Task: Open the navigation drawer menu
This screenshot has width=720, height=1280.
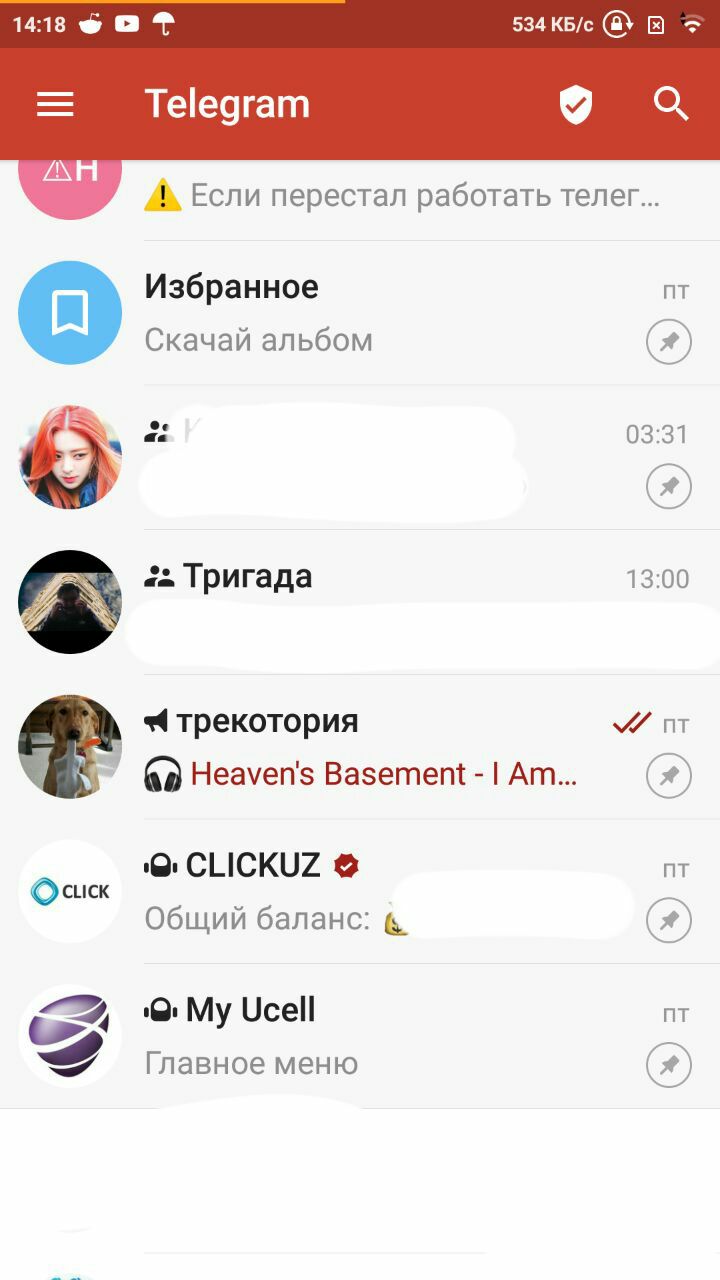Action: point(55,104)
